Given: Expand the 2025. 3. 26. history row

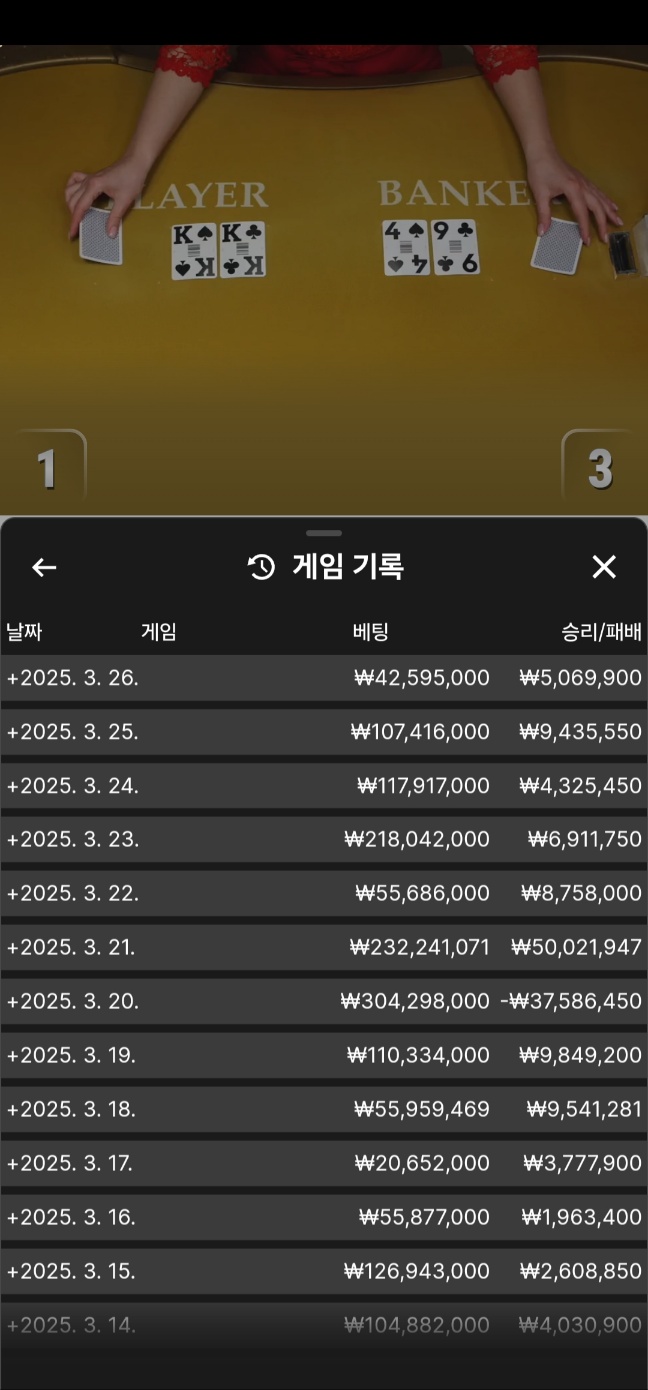Looking at the screenshot, I should pos(324,678).
